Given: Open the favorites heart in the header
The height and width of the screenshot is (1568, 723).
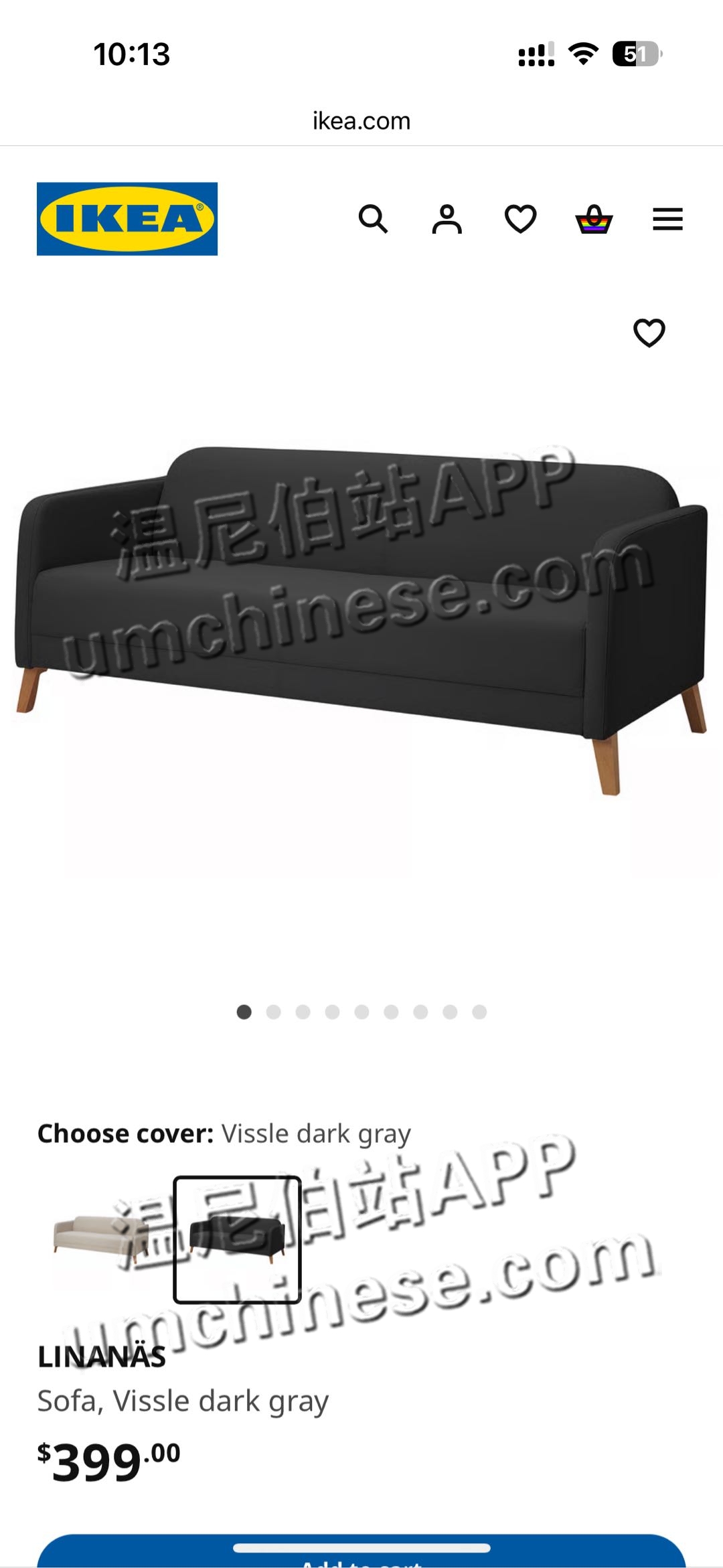Looking at the screenshot, I should coord(520,219).
